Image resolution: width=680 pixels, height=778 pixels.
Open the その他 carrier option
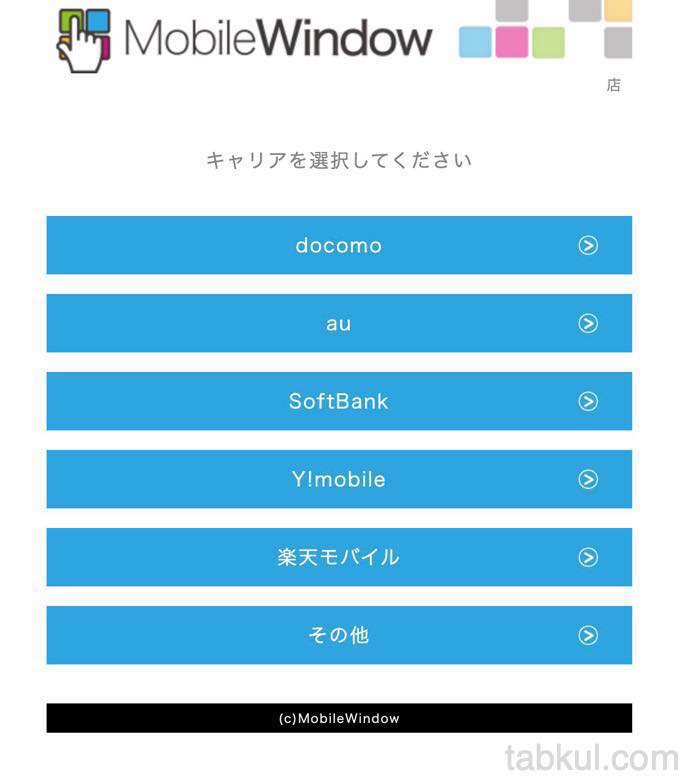coord(339,635)
